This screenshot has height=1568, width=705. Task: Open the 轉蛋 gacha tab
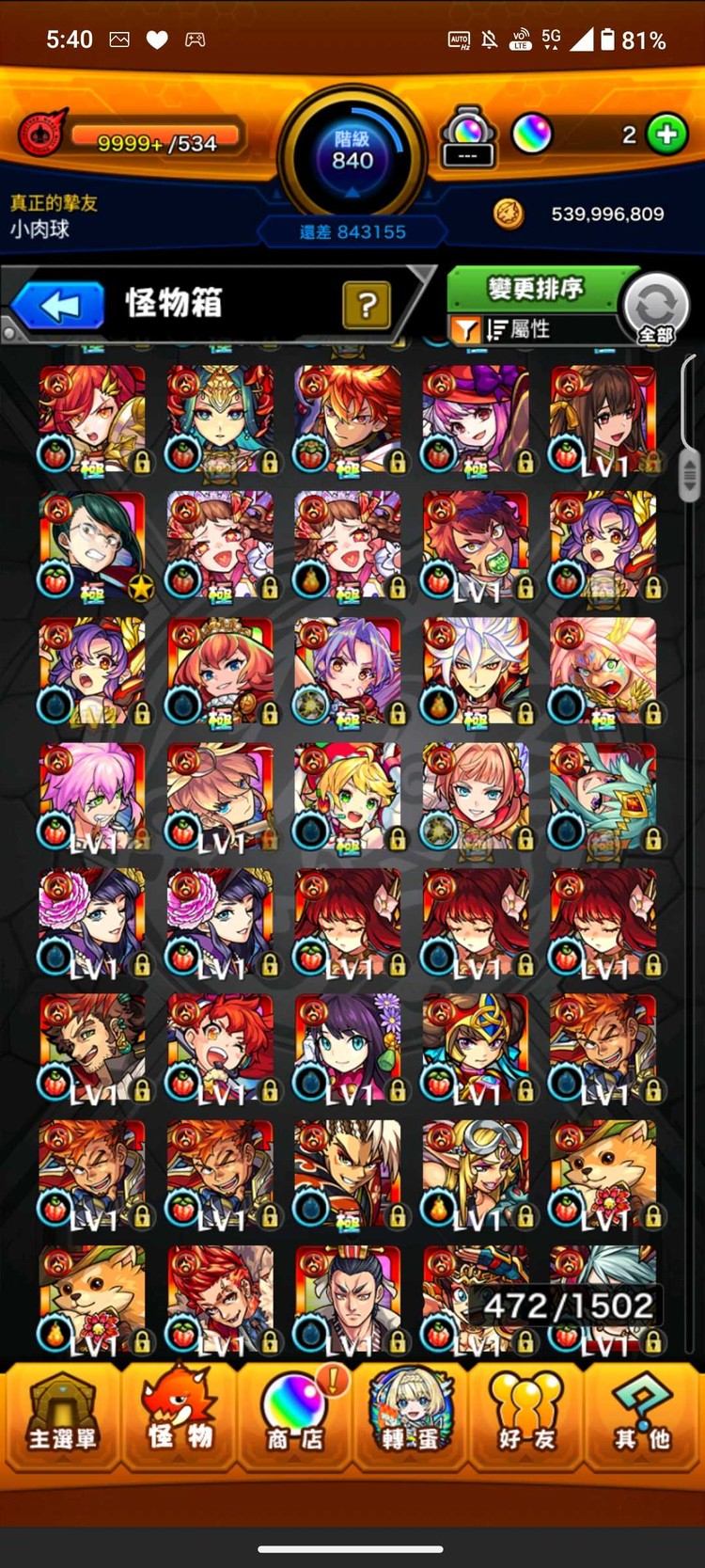pyautogui.click(x=411, y=1418)
